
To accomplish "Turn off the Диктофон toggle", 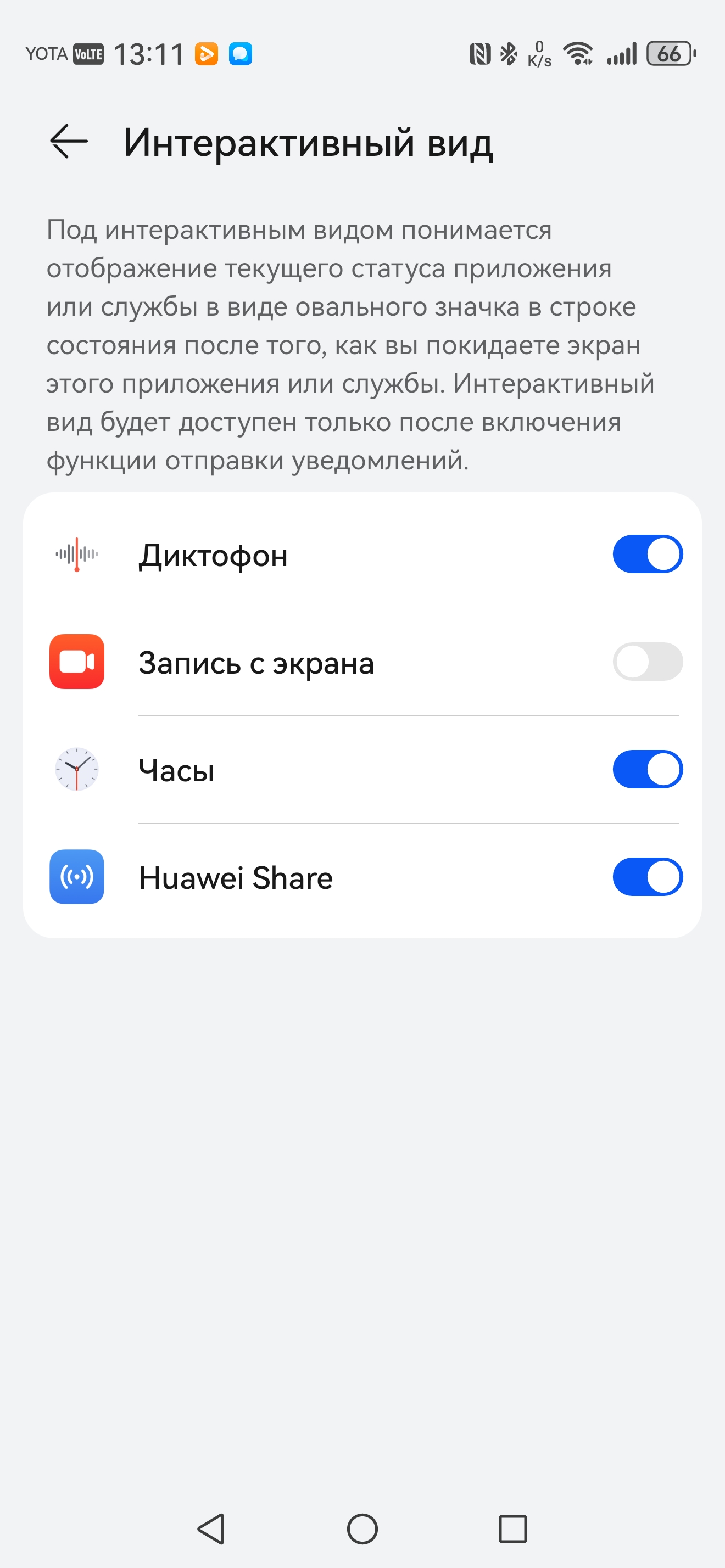I will tap(647, 555).
